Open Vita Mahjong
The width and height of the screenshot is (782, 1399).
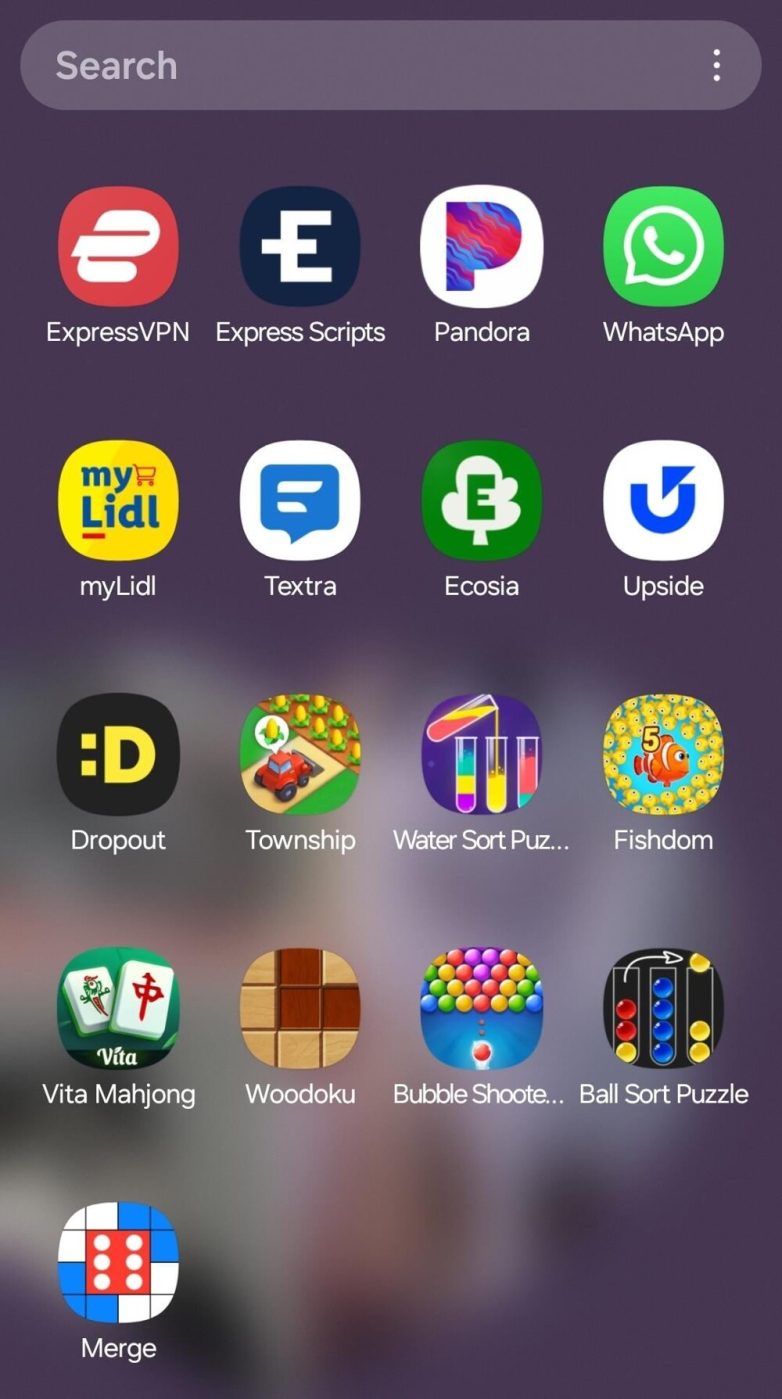click(x=118, y=1008)
